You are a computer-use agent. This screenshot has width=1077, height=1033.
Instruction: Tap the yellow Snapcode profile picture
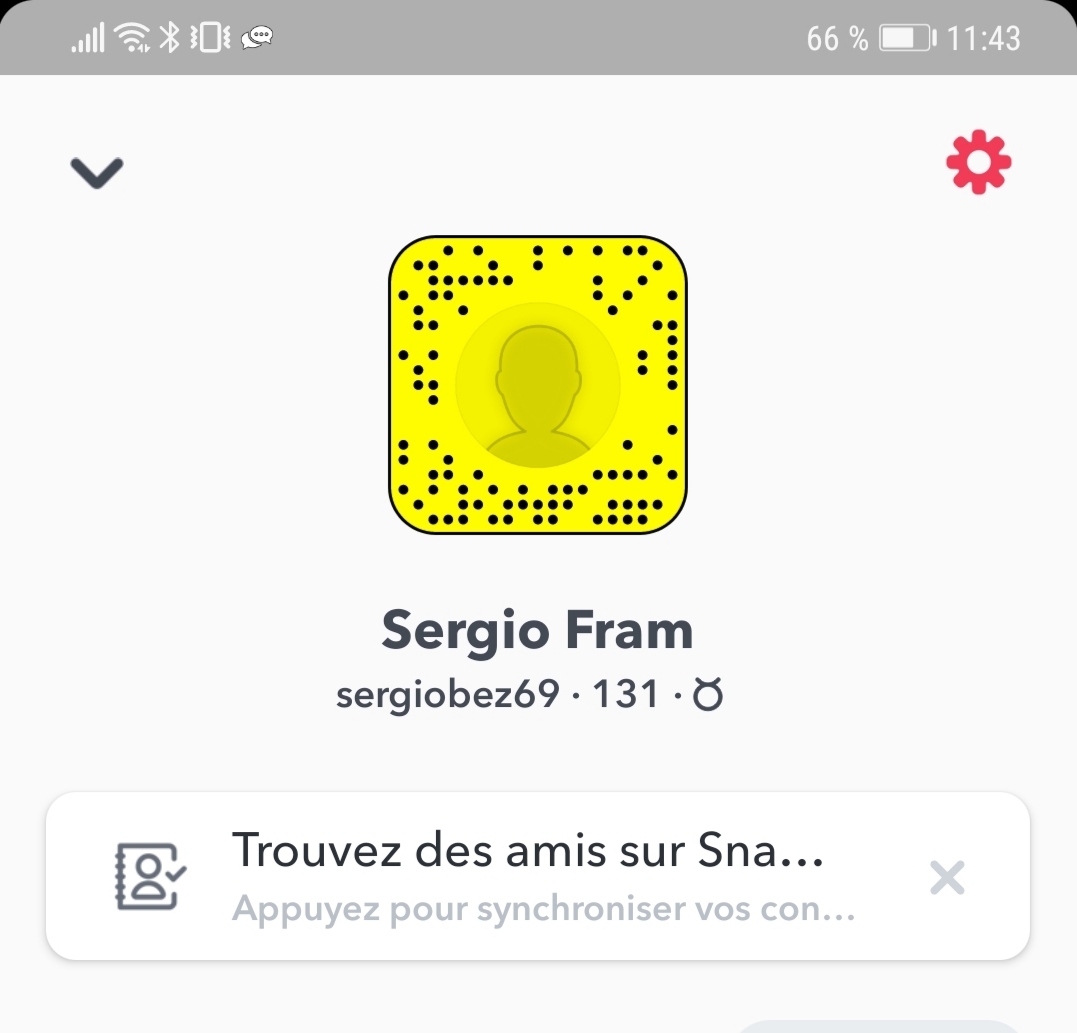click(538, 385)
